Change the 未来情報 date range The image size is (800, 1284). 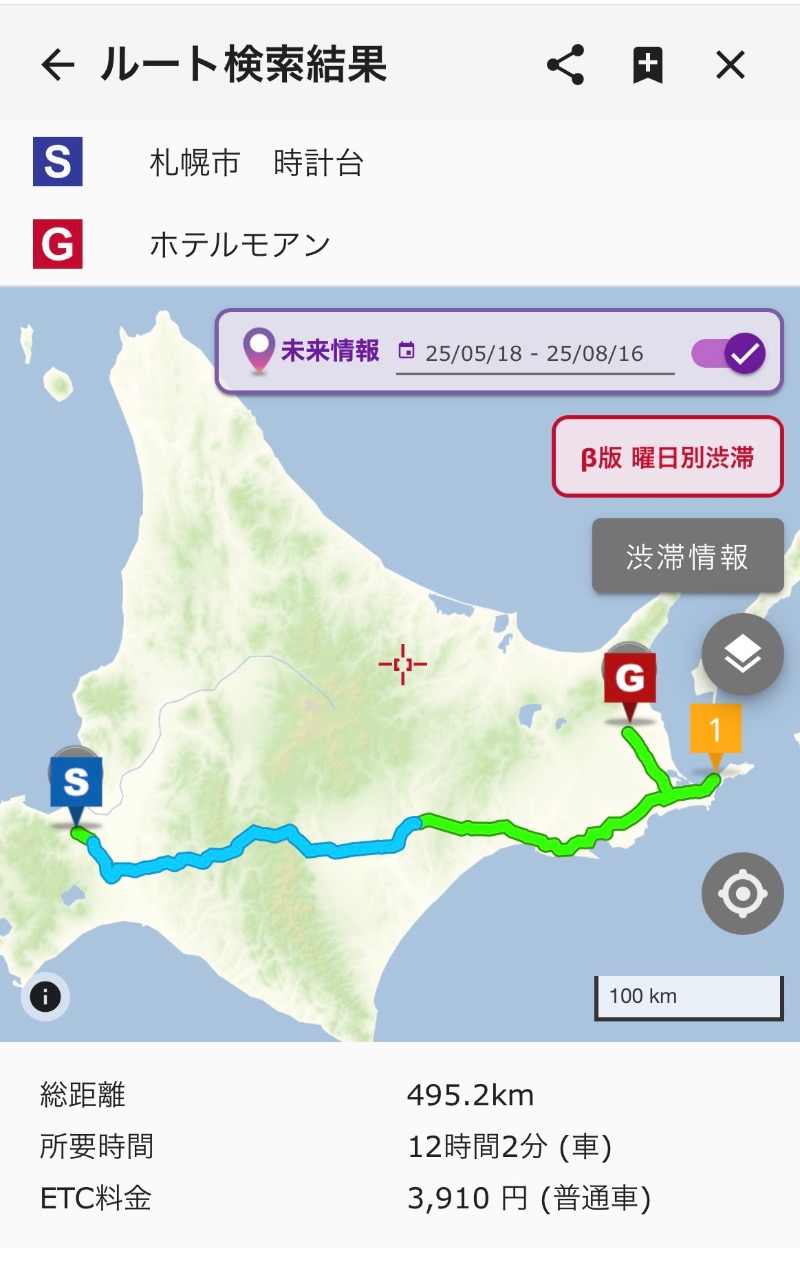(x=534, y=353)
